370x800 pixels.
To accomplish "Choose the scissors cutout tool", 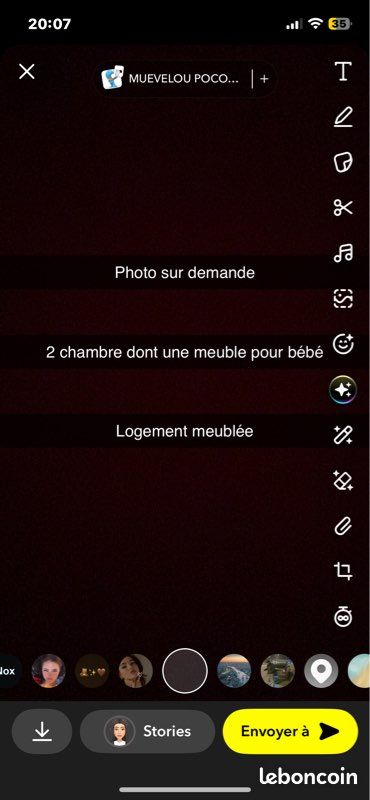I will [343, 208].
